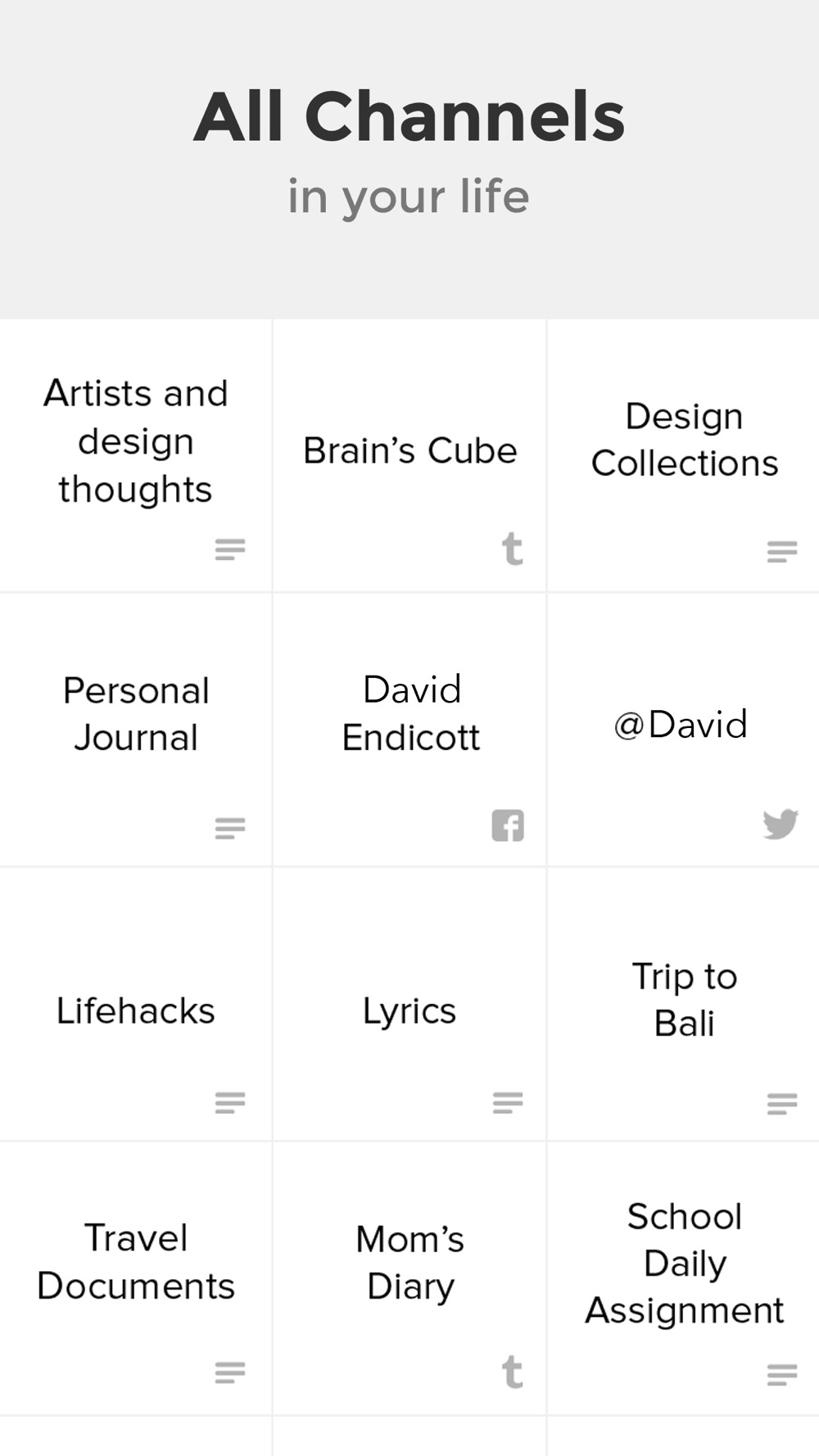The image size is (819, 1456).
Task: Open the Mom's Diary channel
Action: coord(409,1278)
